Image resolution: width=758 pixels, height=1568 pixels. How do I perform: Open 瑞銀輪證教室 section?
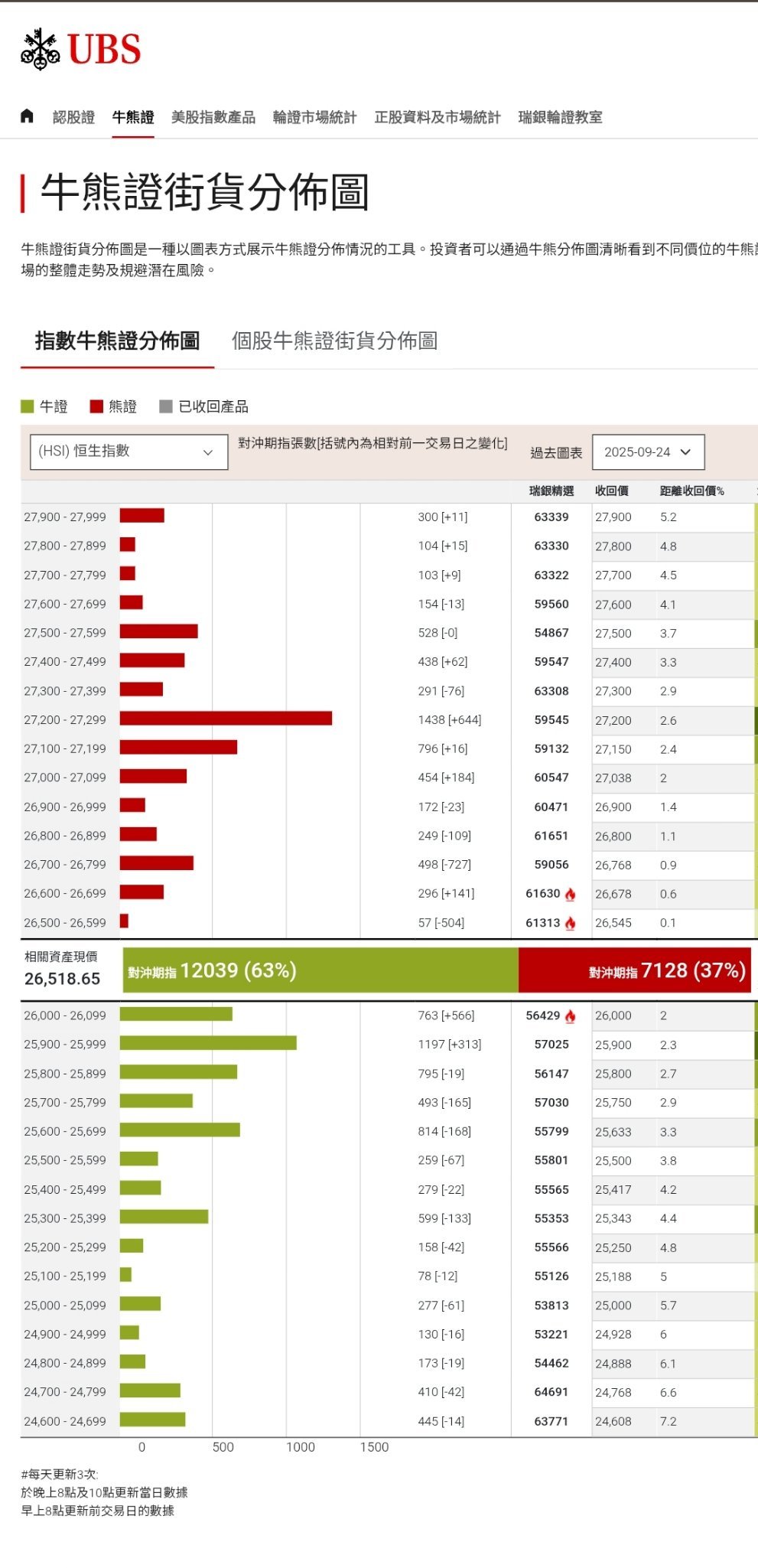[560, 117]
